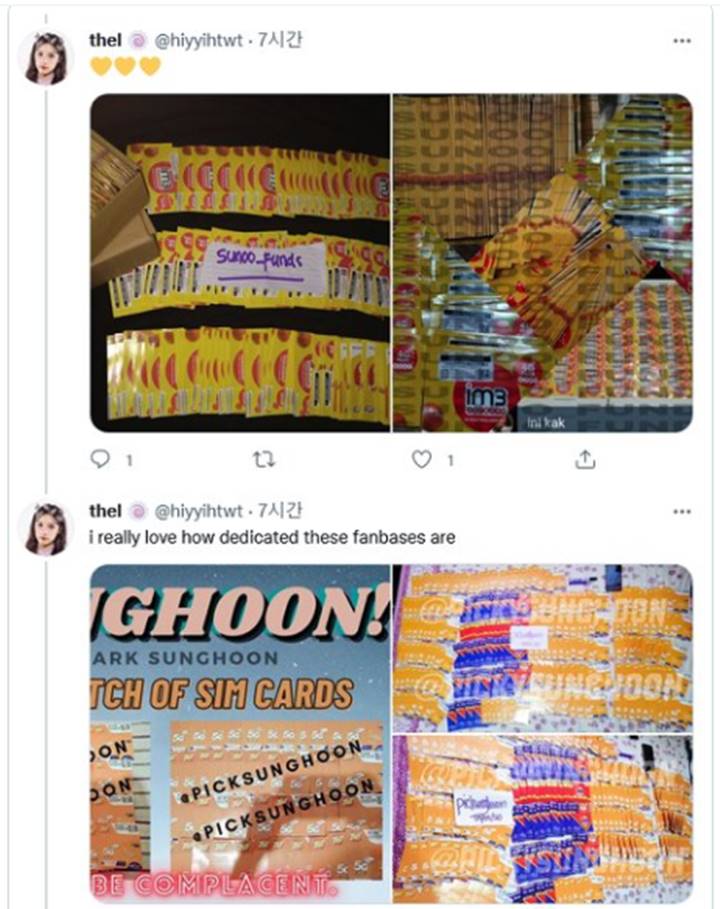
Task: Retweet the heart emojis tweet
Action: point(264,459)
